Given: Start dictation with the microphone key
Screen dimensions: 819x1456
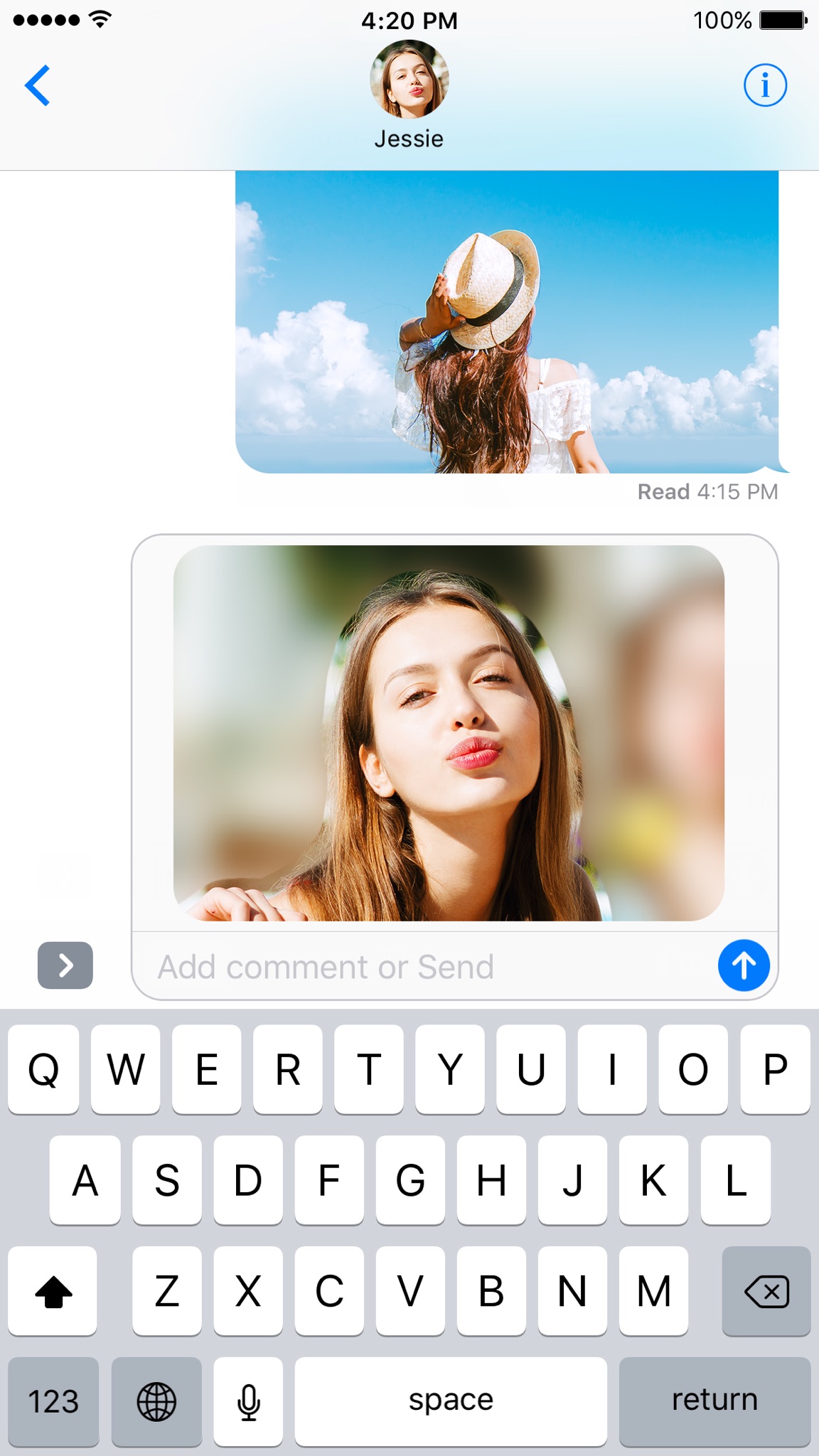Looking at the screenshot, I should click(x=248, y=1402).
